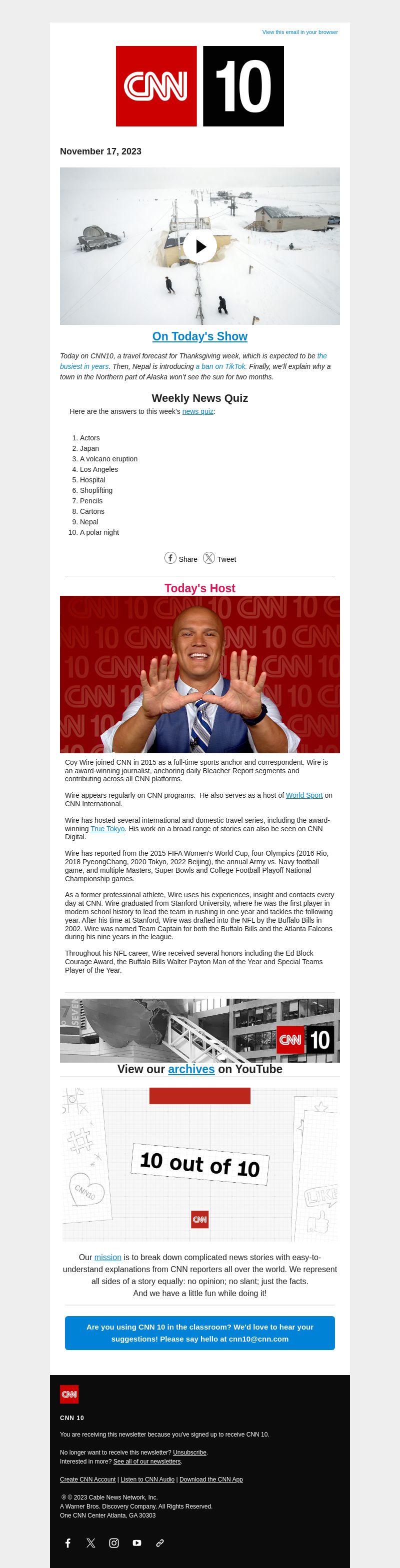
Task: Create CNN Account
Action: (87, 1480)
